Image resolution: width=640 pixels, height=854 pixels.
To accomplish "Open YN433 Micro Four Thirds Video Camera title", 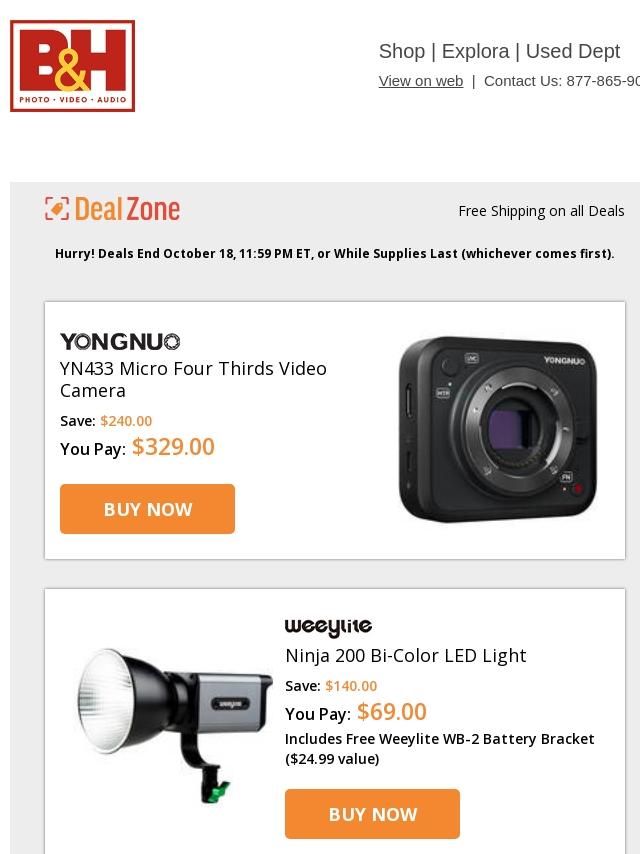I will [x=193, y=379].
